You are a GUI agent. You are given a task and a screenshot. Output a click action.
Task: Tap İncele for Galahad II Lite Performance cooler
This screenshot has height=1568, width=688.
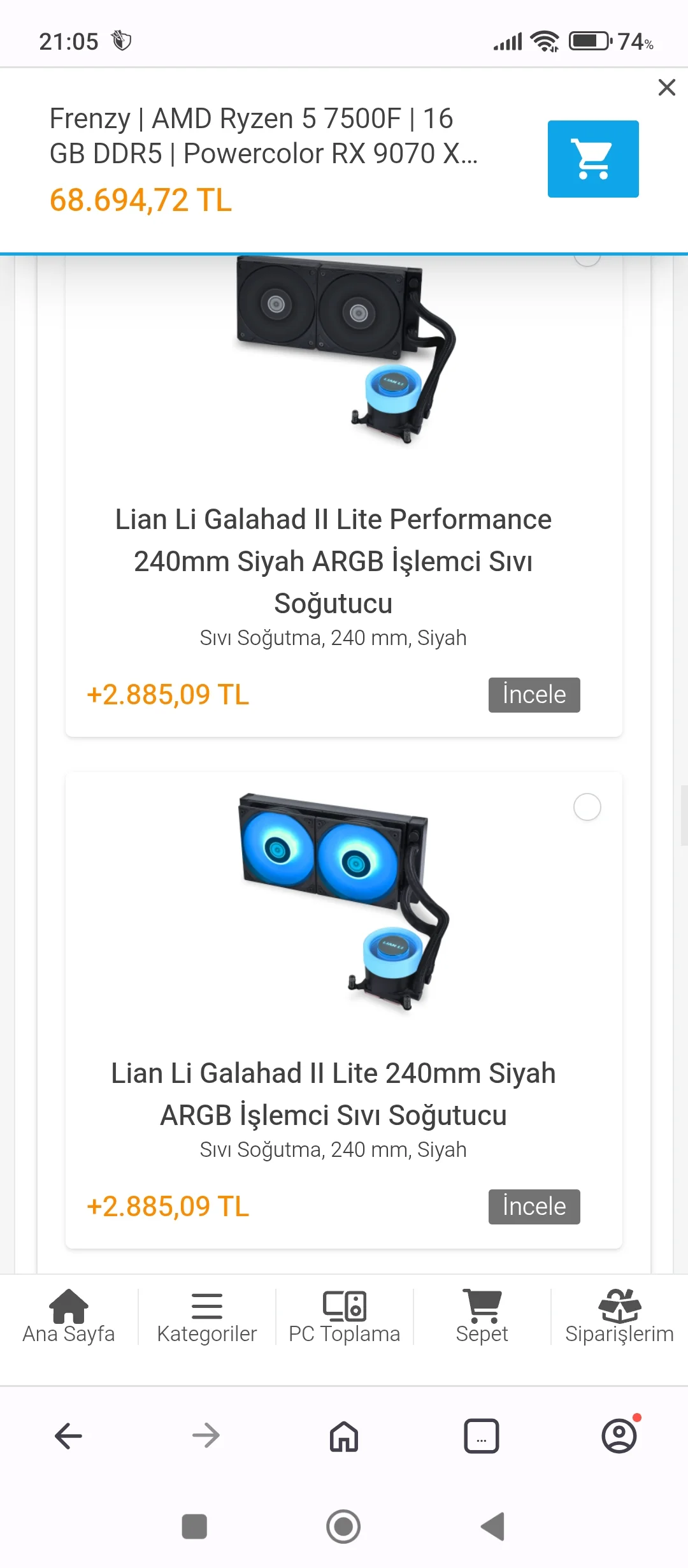pos(534,695)
